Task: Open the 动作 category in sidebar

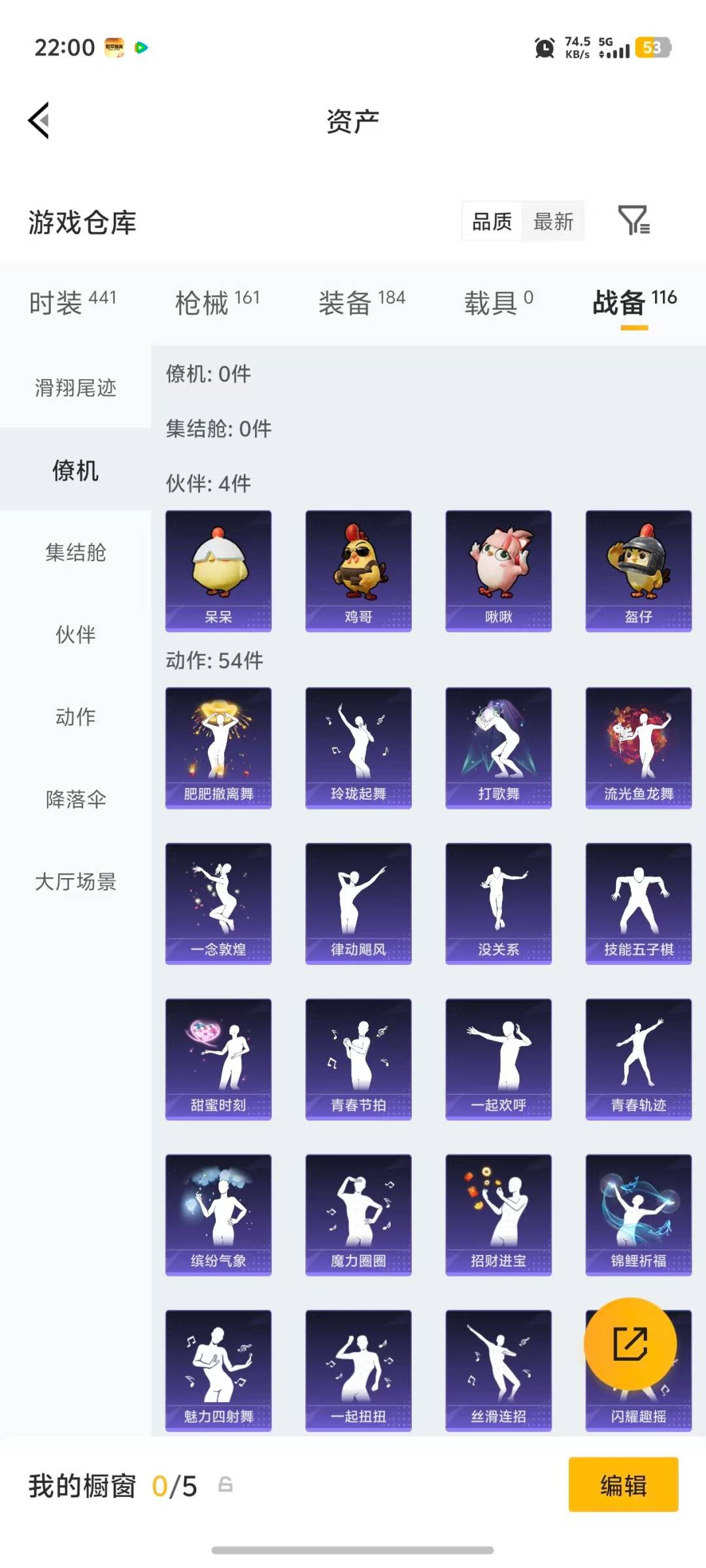Action: pos(75,717)
